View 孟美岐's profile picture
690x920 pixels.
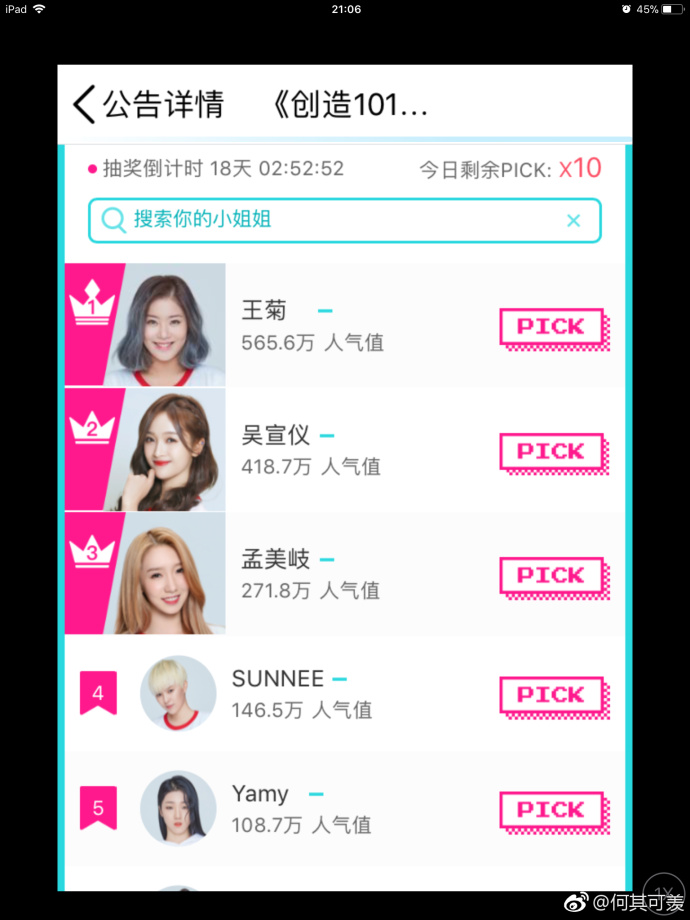[168, 573]
